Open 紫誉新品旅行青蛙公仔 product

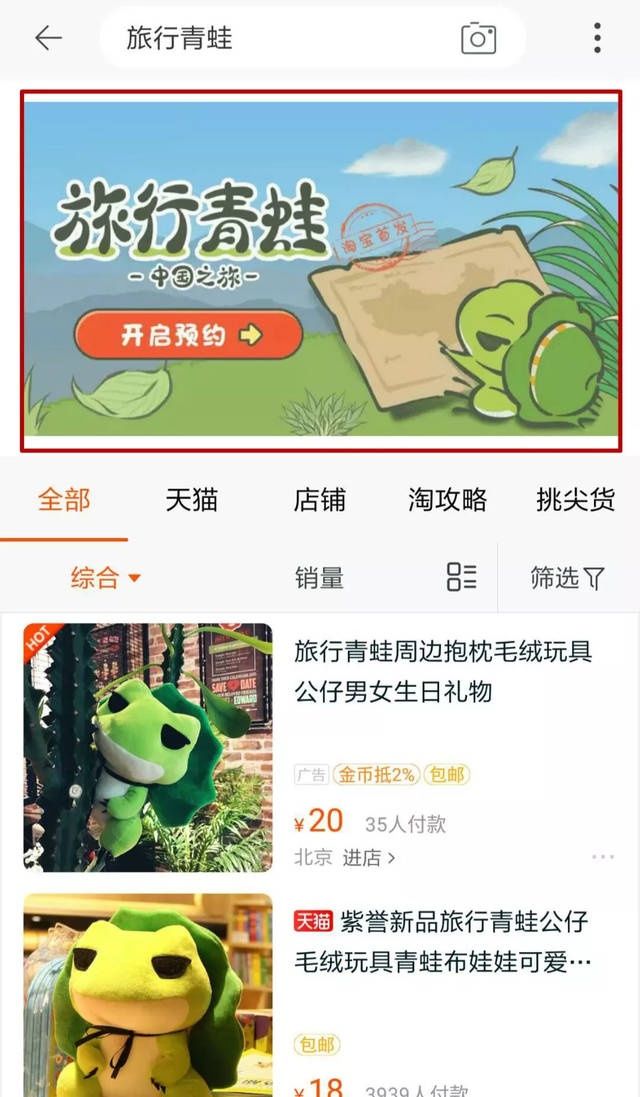click(442, 941)
